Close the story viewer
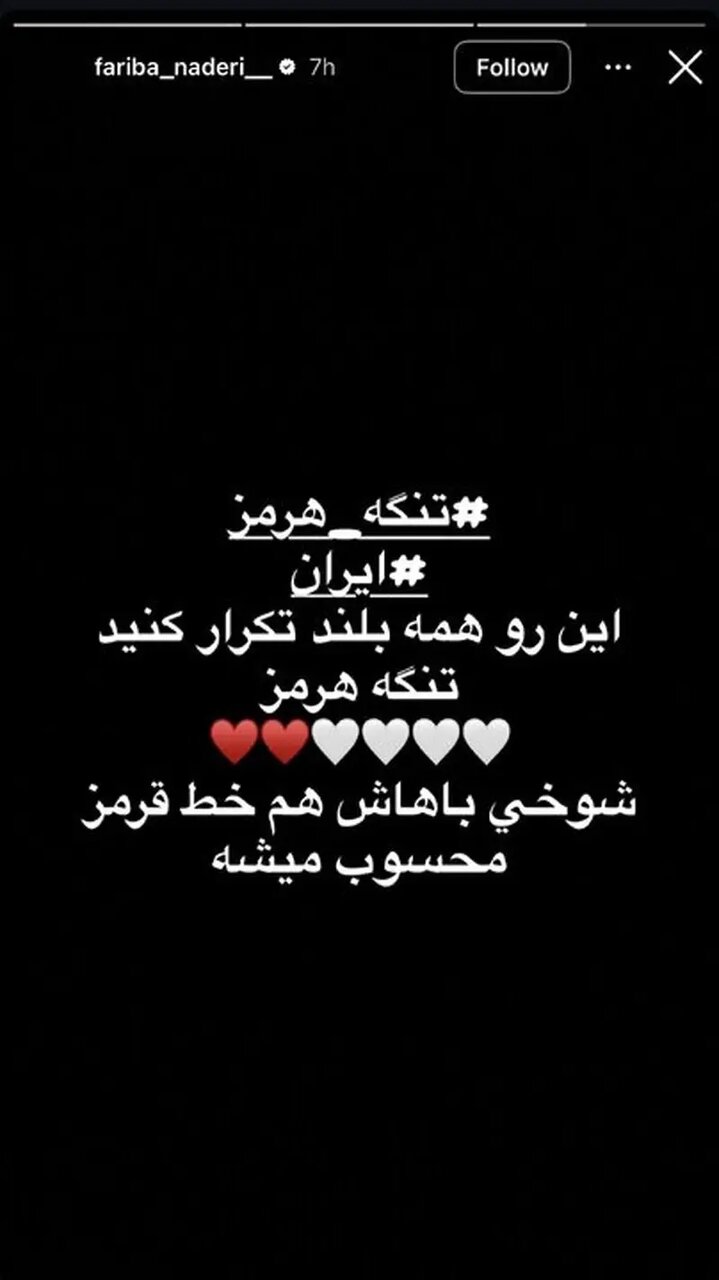Viewport: 719px width, 1280px height. (x=685, y=67)
